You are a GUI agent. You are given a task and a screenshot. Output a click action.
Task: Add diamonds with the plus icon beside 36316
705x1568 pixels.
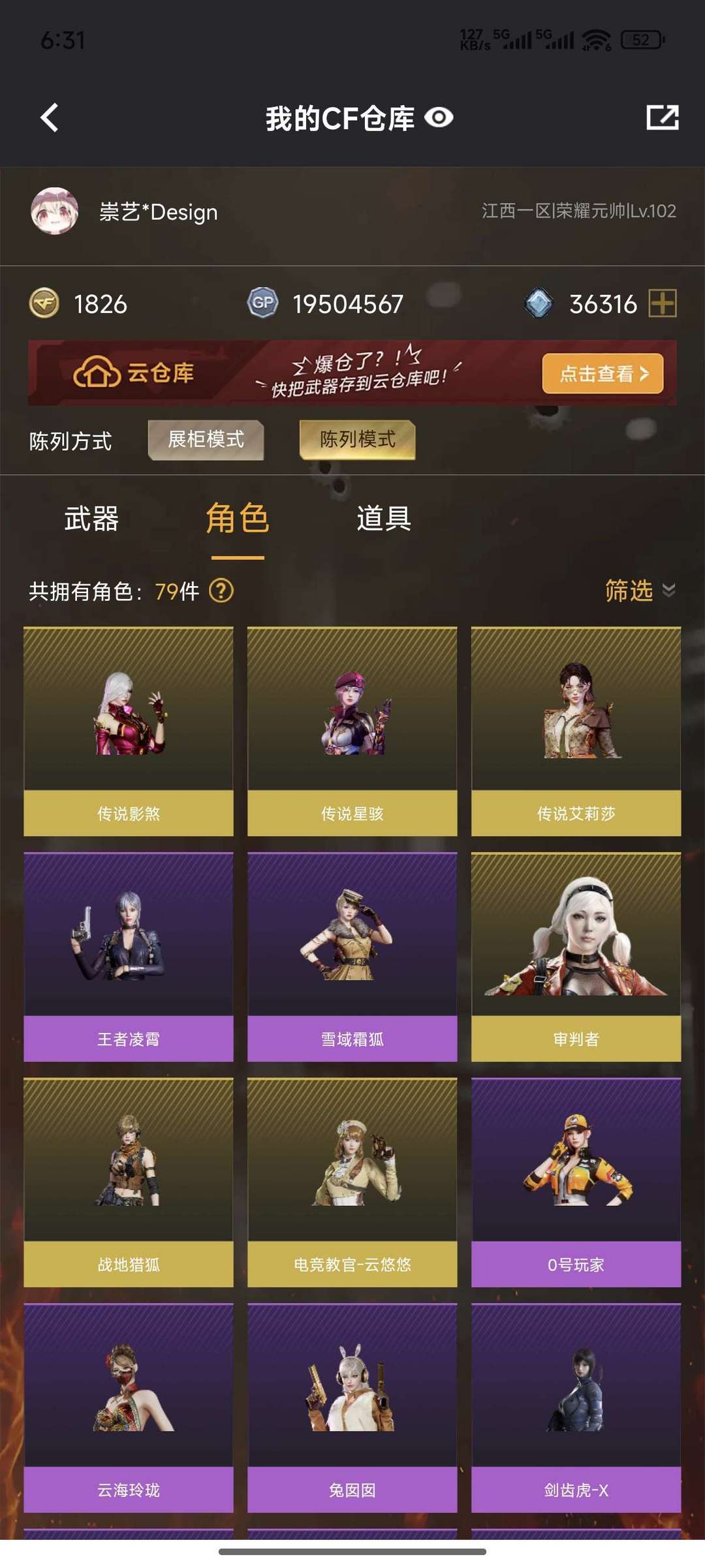coord(663,303)
